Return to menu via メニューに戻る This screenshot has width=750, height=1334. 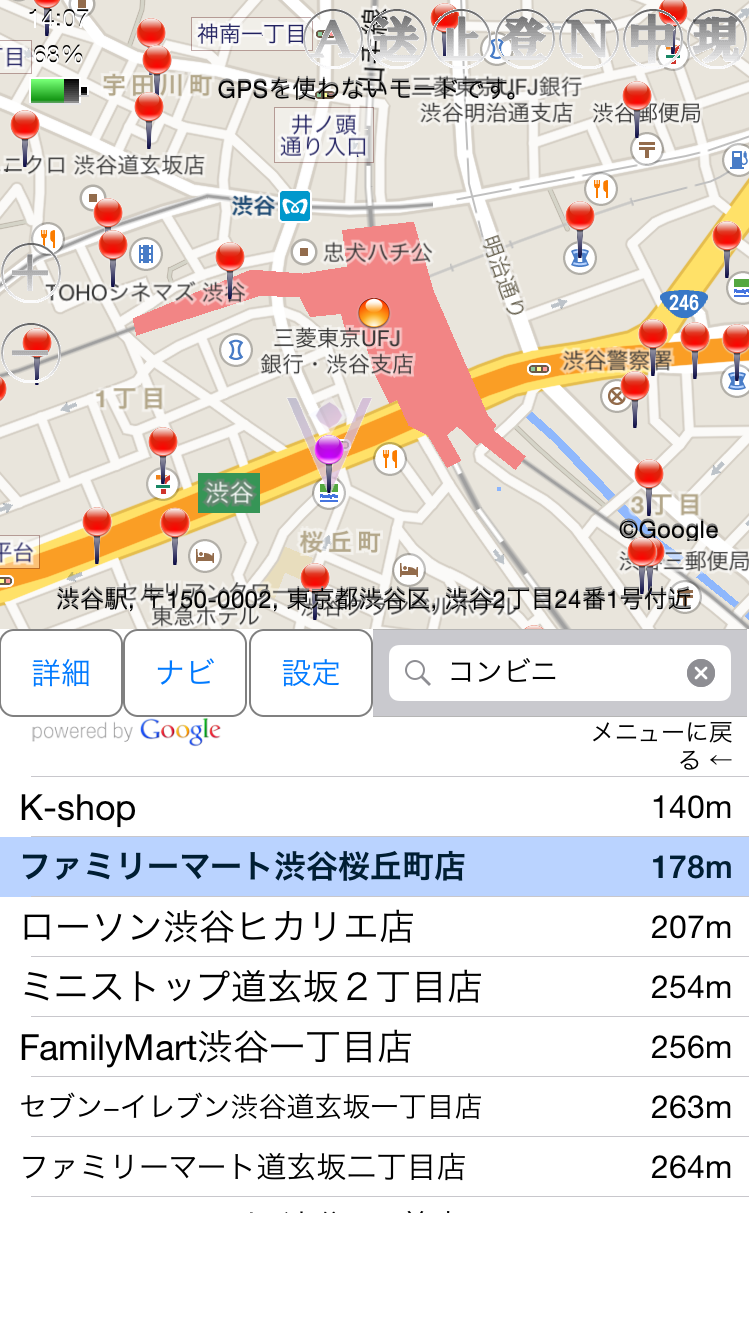(x=662, y=747)
